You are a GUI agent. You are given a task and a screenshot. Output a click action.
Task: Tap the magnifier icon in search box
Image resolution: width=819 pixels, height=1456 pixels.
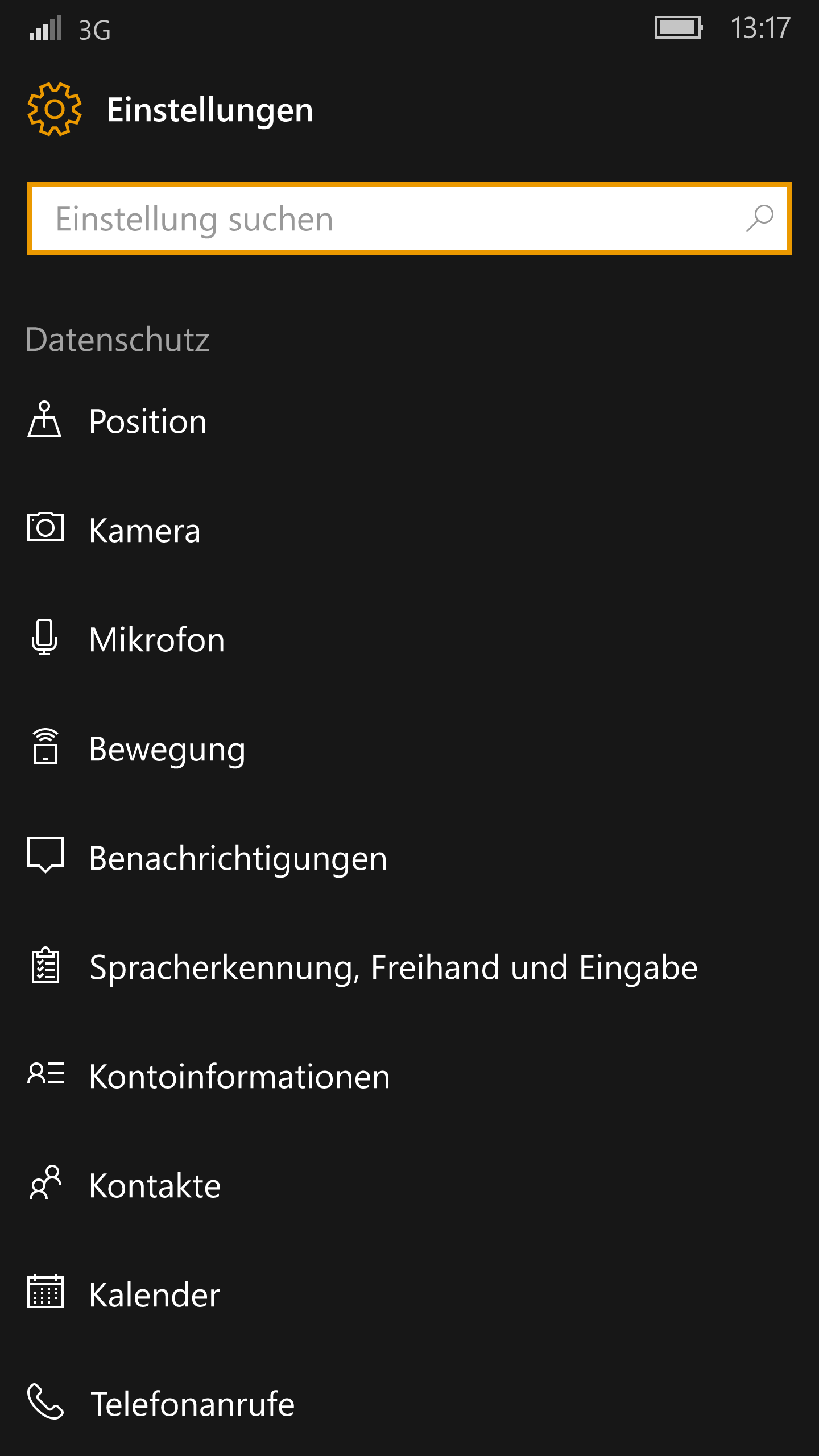[x=760, y=218]
